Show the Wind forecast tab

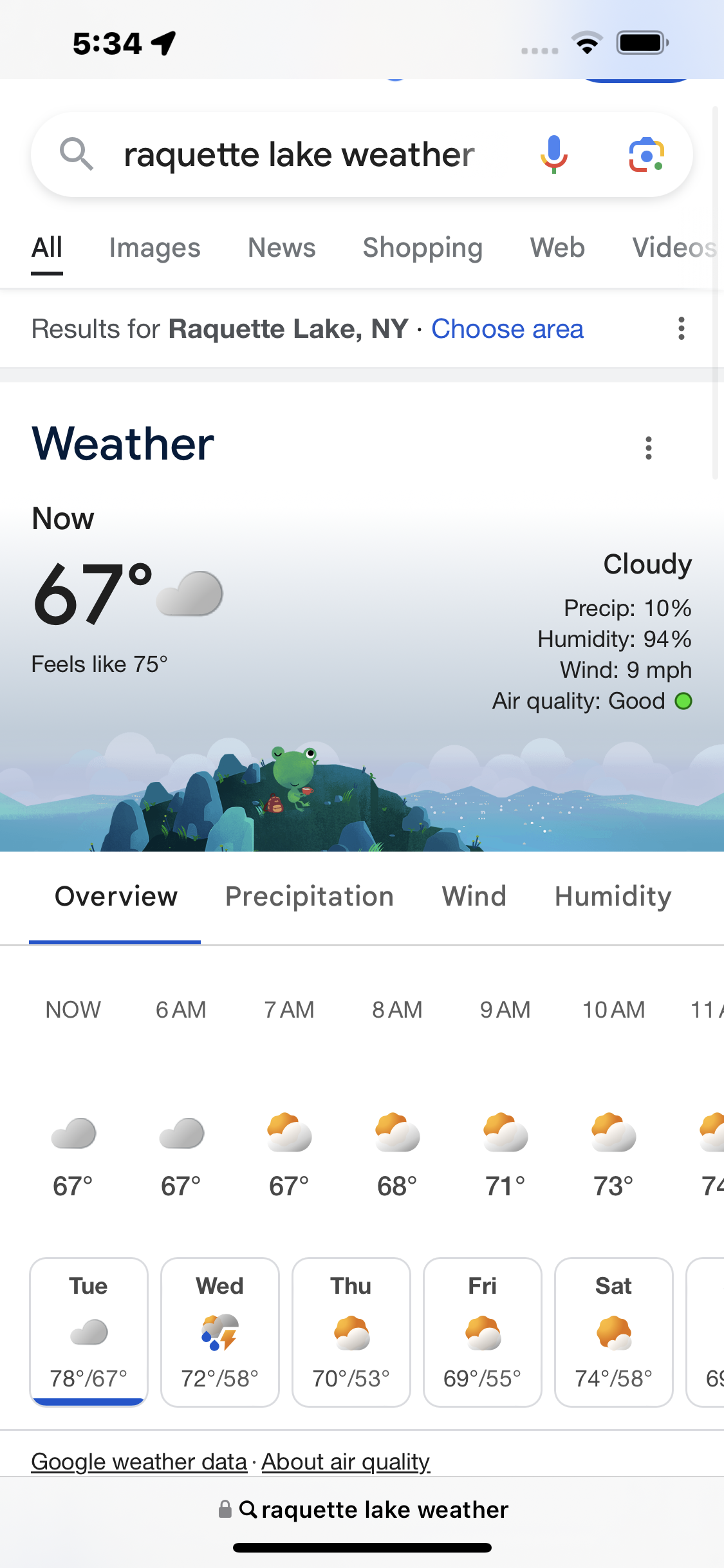[x=474, y=897]
